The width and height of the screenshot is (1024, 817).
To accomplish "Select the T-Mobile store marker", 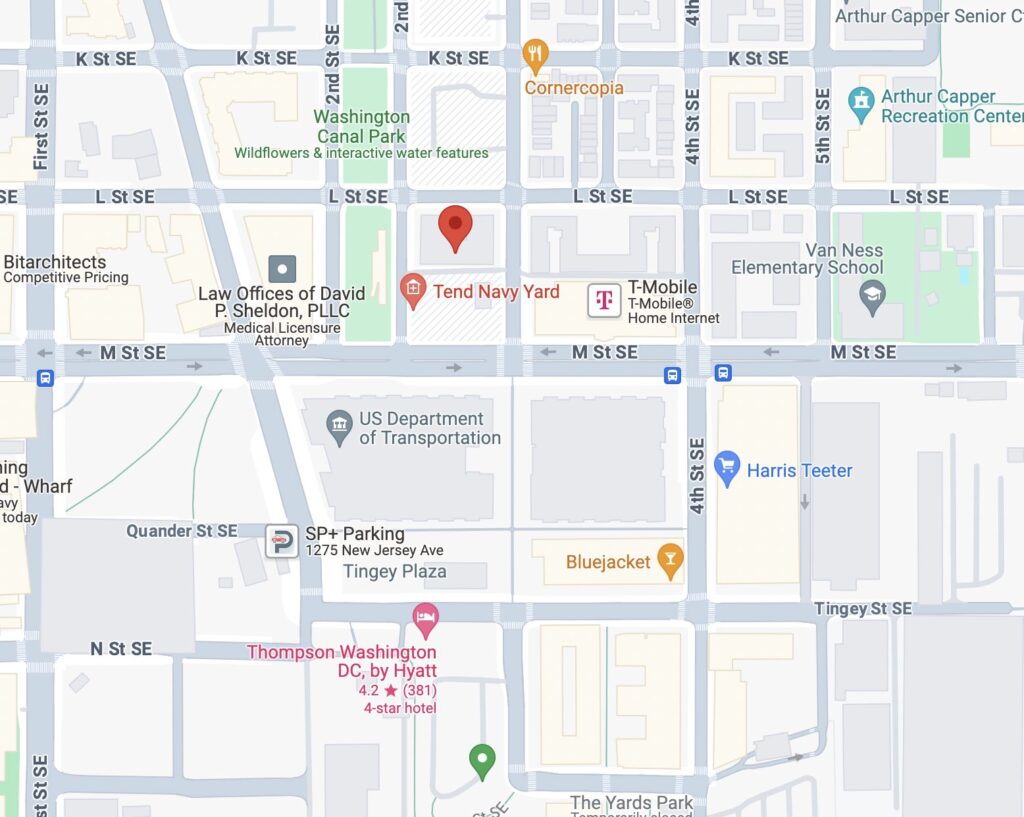I will [x=603, y=299].
